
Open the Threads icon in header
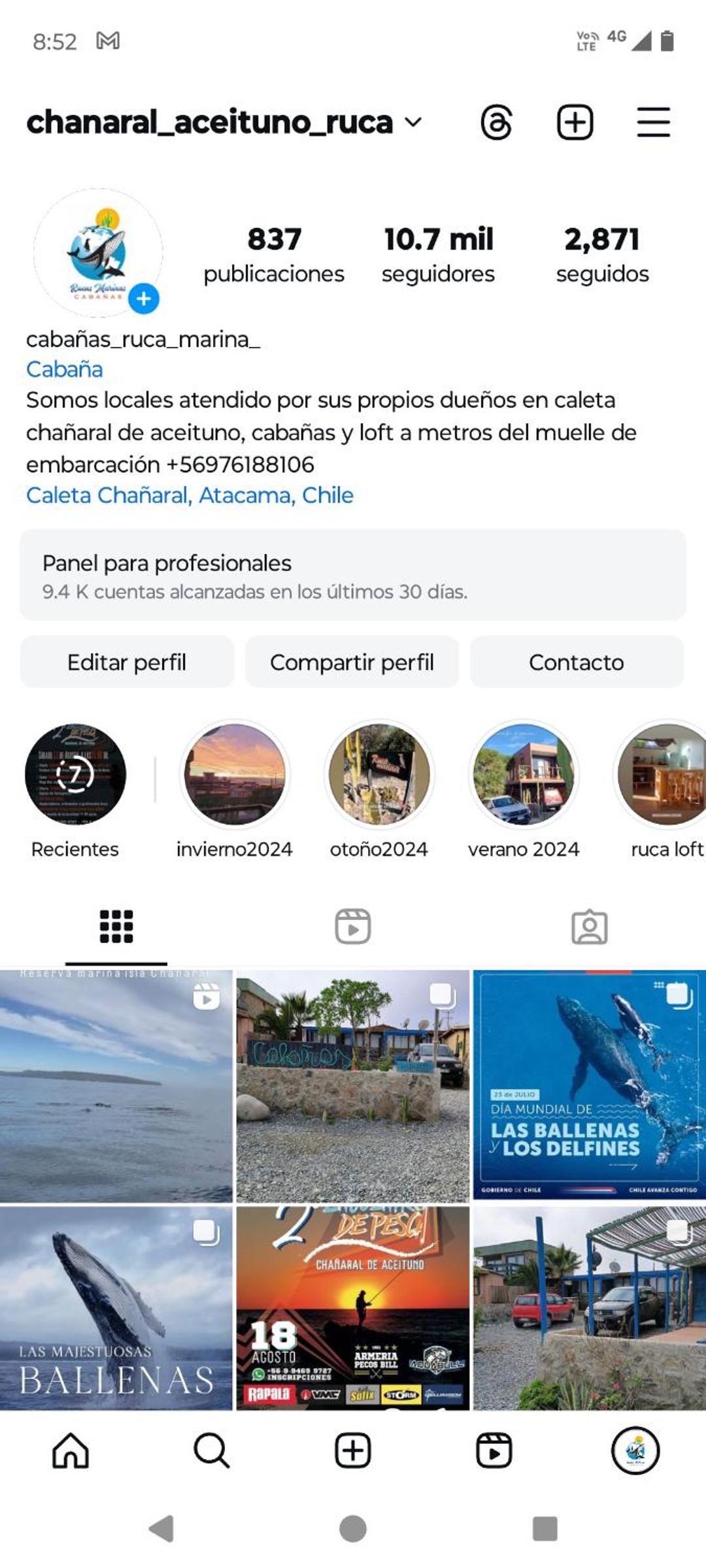tap(496, 123)
